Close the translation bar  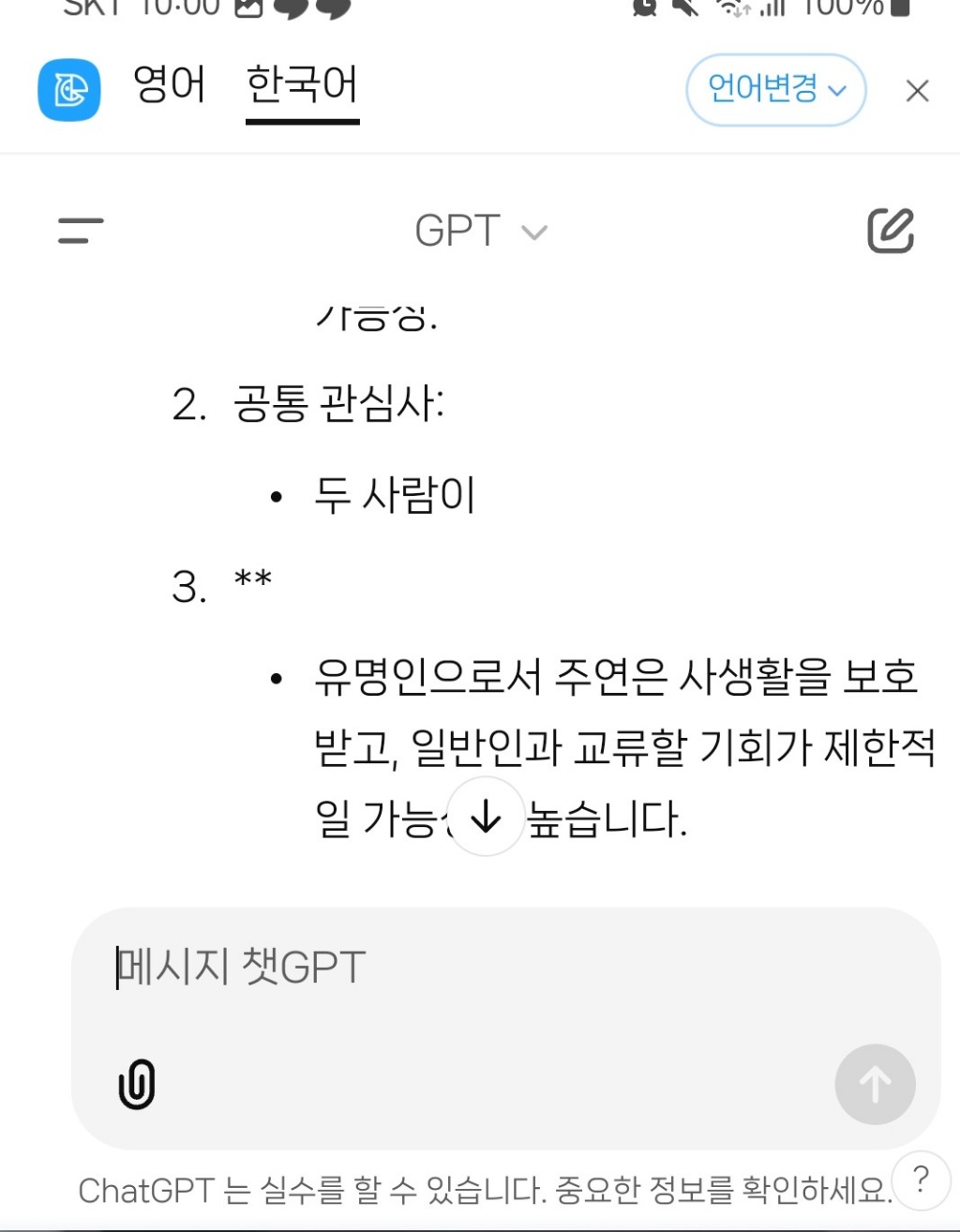pos(917,91)
